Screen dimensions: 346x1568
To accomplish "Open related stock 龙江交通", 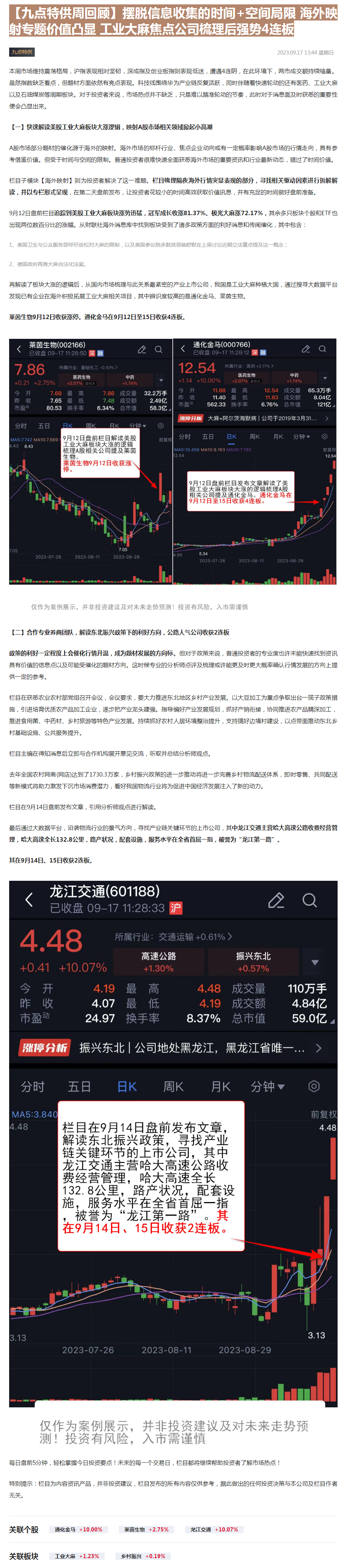I will (x=214, y=1528).
